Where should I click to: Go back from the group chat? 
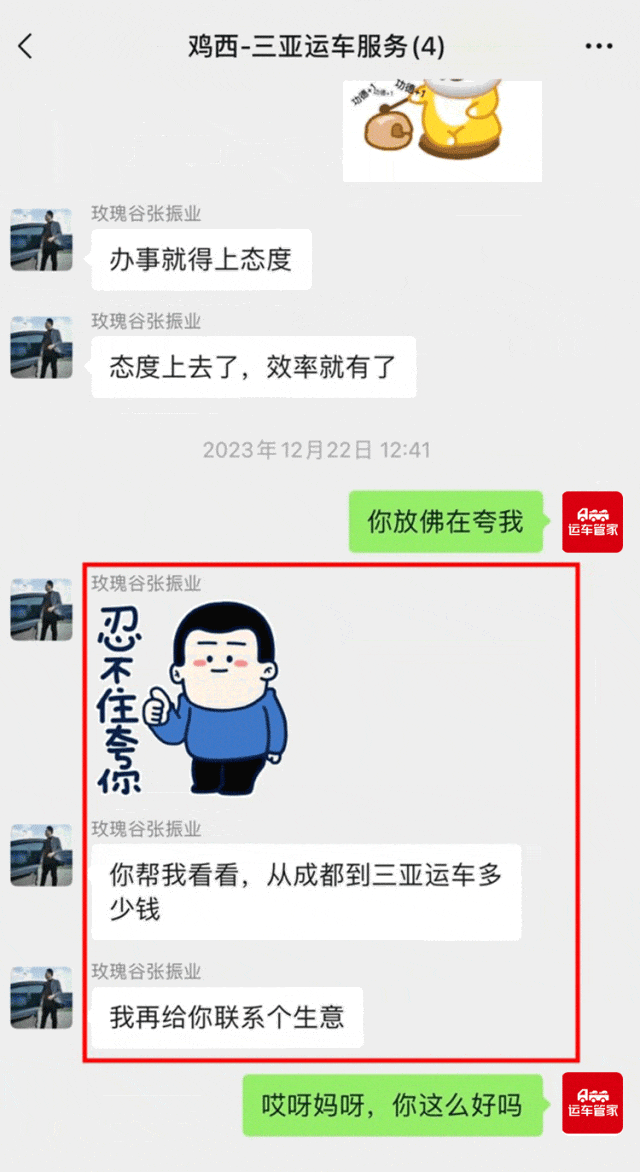pyautogui.click(x=26, y=46)
